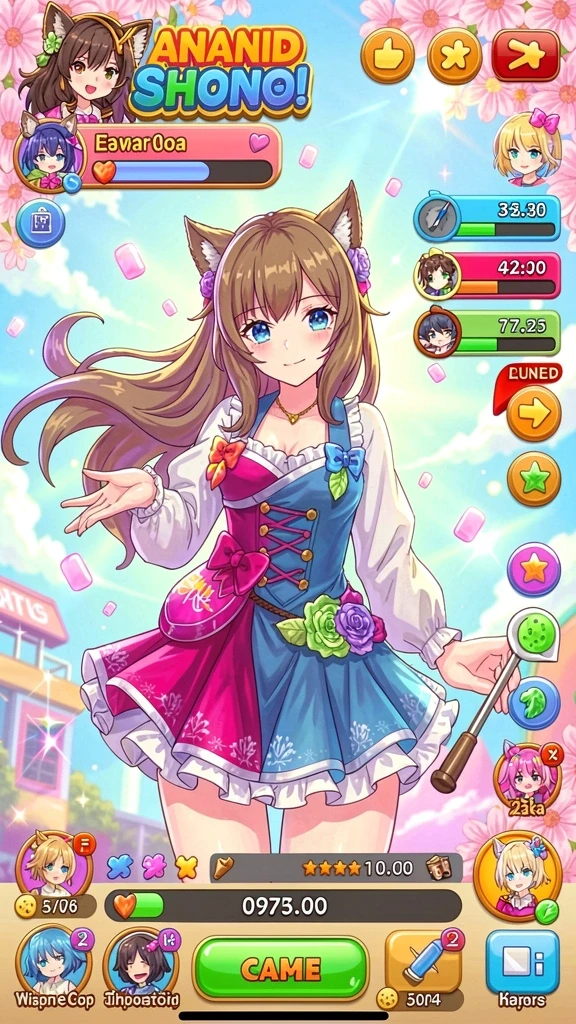The image size is (576, 1024).
Task: Select the Jhpoostoid character
Action: pos(140,961)
